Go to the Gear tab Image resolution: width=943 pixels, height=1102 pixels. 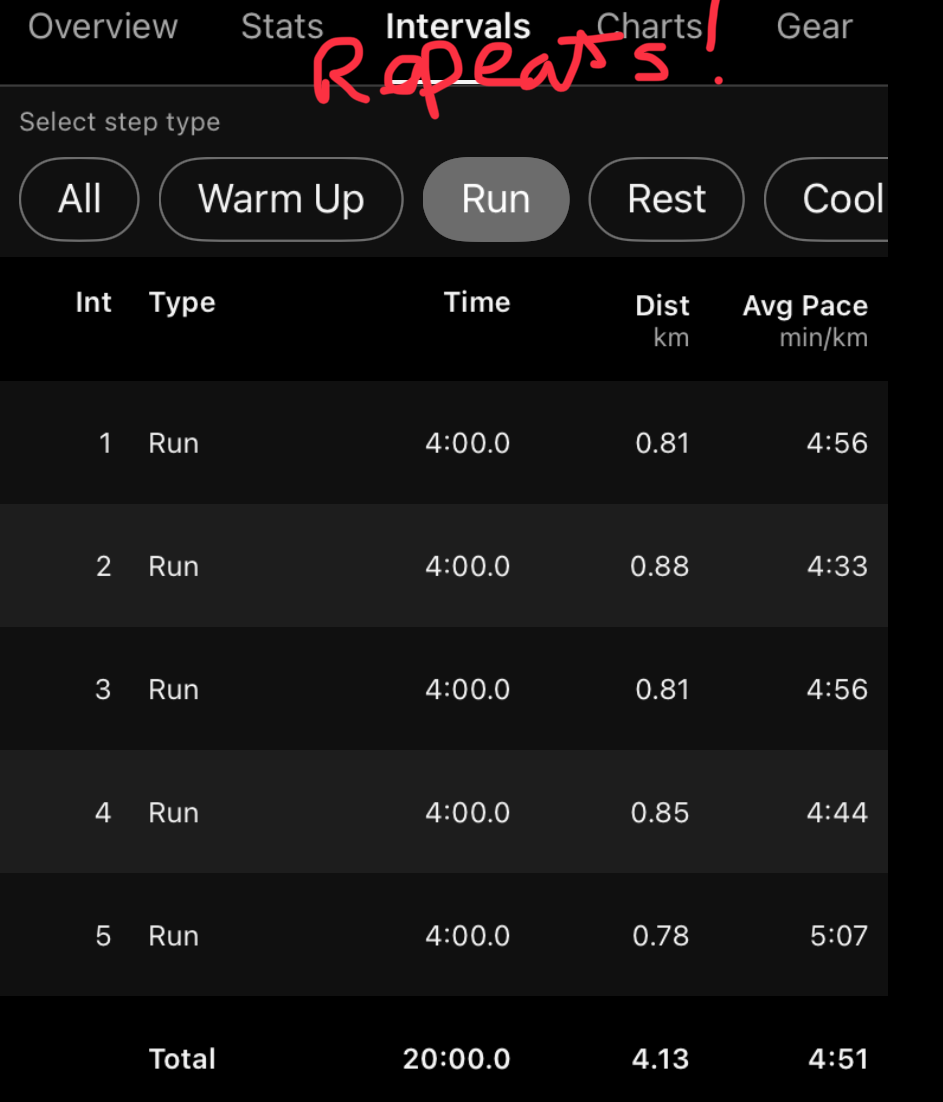pos(814,27)
